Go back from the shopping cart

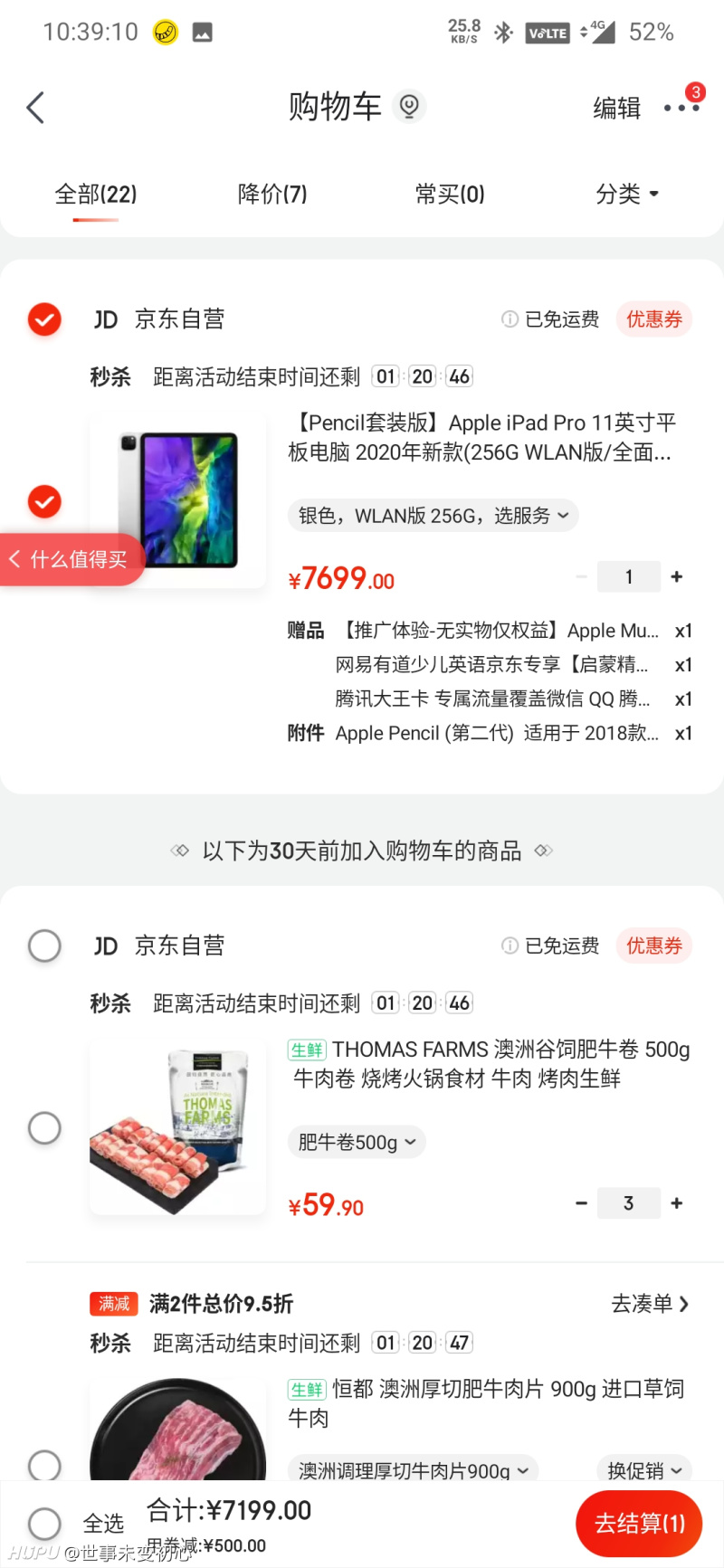click(35, 108)
